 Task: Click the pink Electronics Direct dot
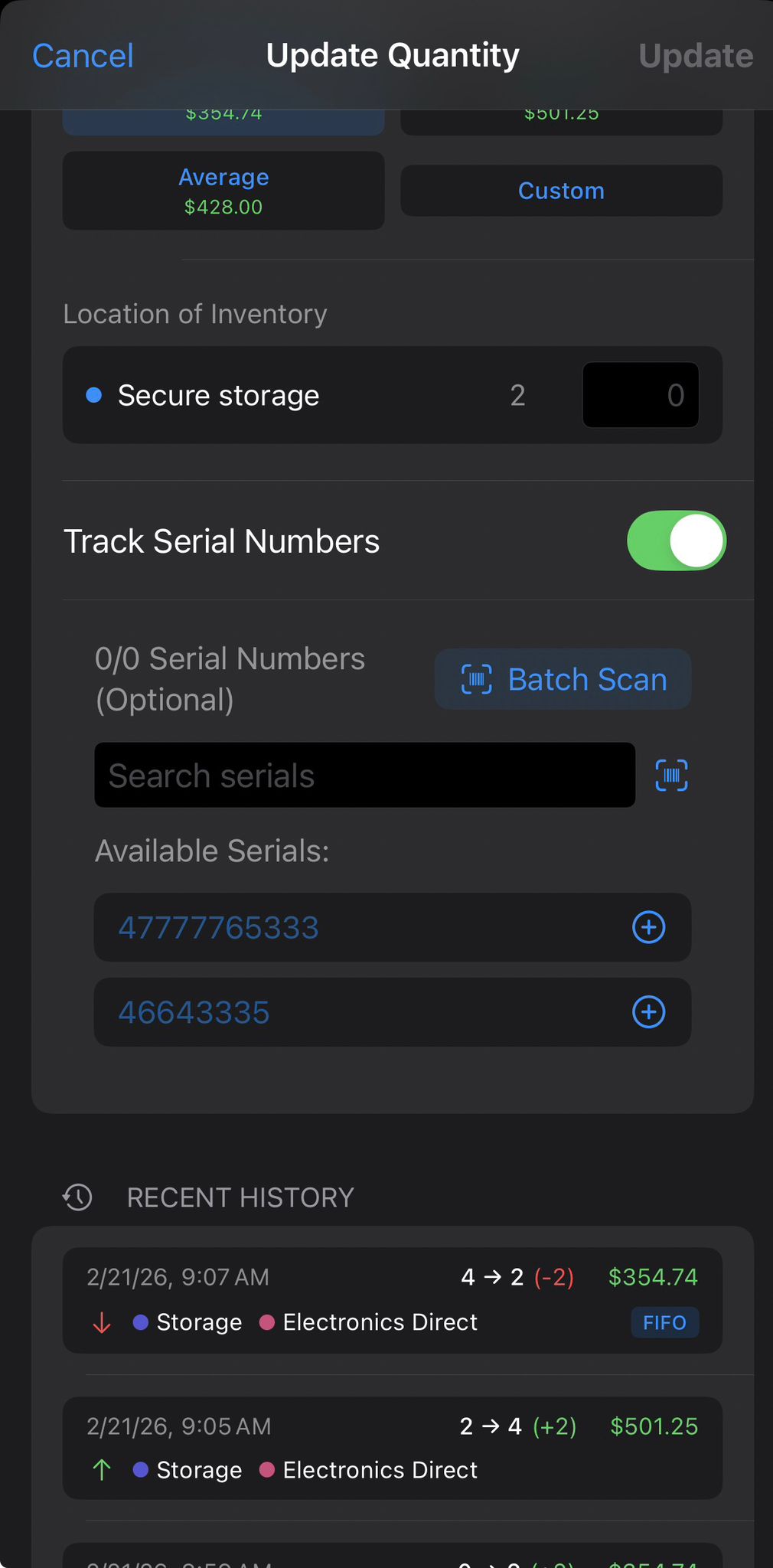click(268, 1321)
